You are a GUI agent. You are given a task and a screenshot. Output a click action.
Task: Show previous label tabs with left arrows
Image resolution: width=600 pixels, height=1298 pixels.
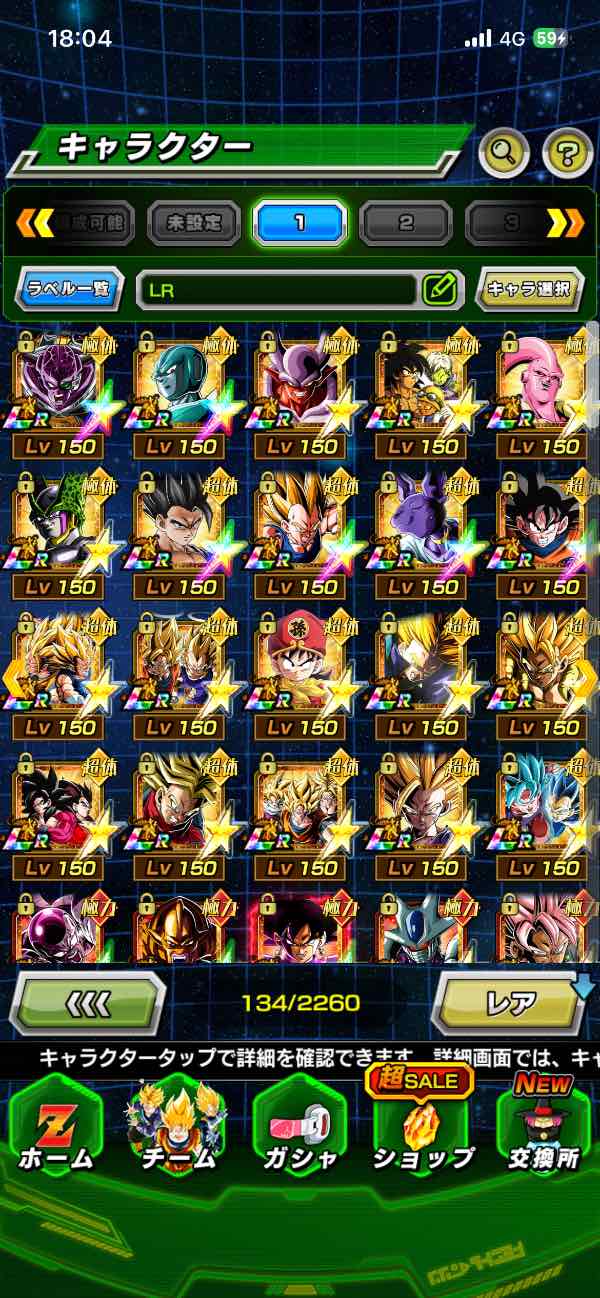click(34, 223)
